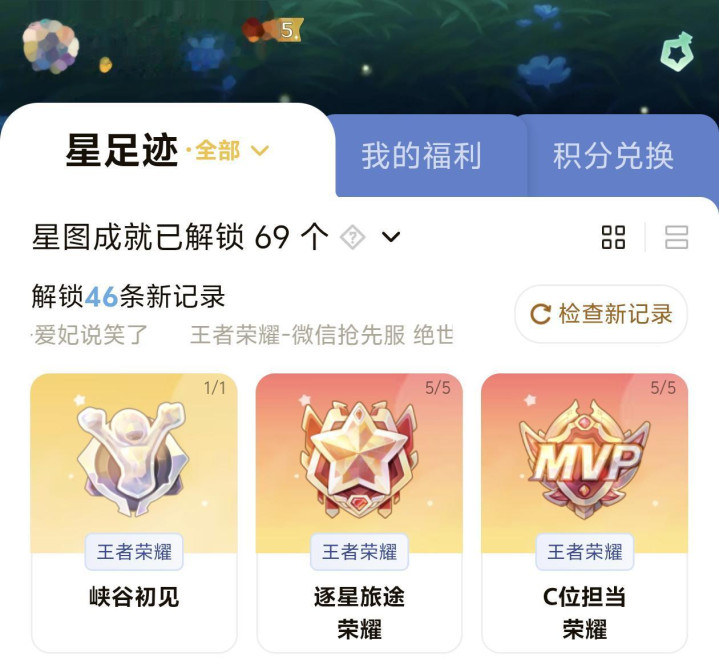
Task: Open the green star badge icon
Action: coord(677,52)
